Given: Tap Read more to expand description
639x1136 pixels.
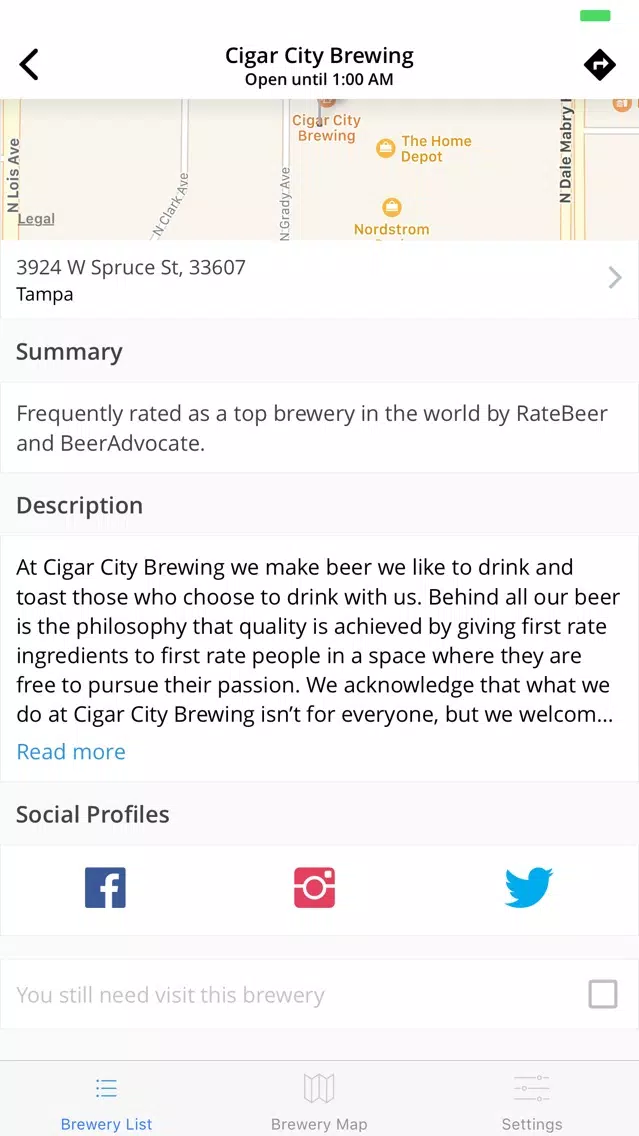Looking at the screenshot, I should click(71, 751).
